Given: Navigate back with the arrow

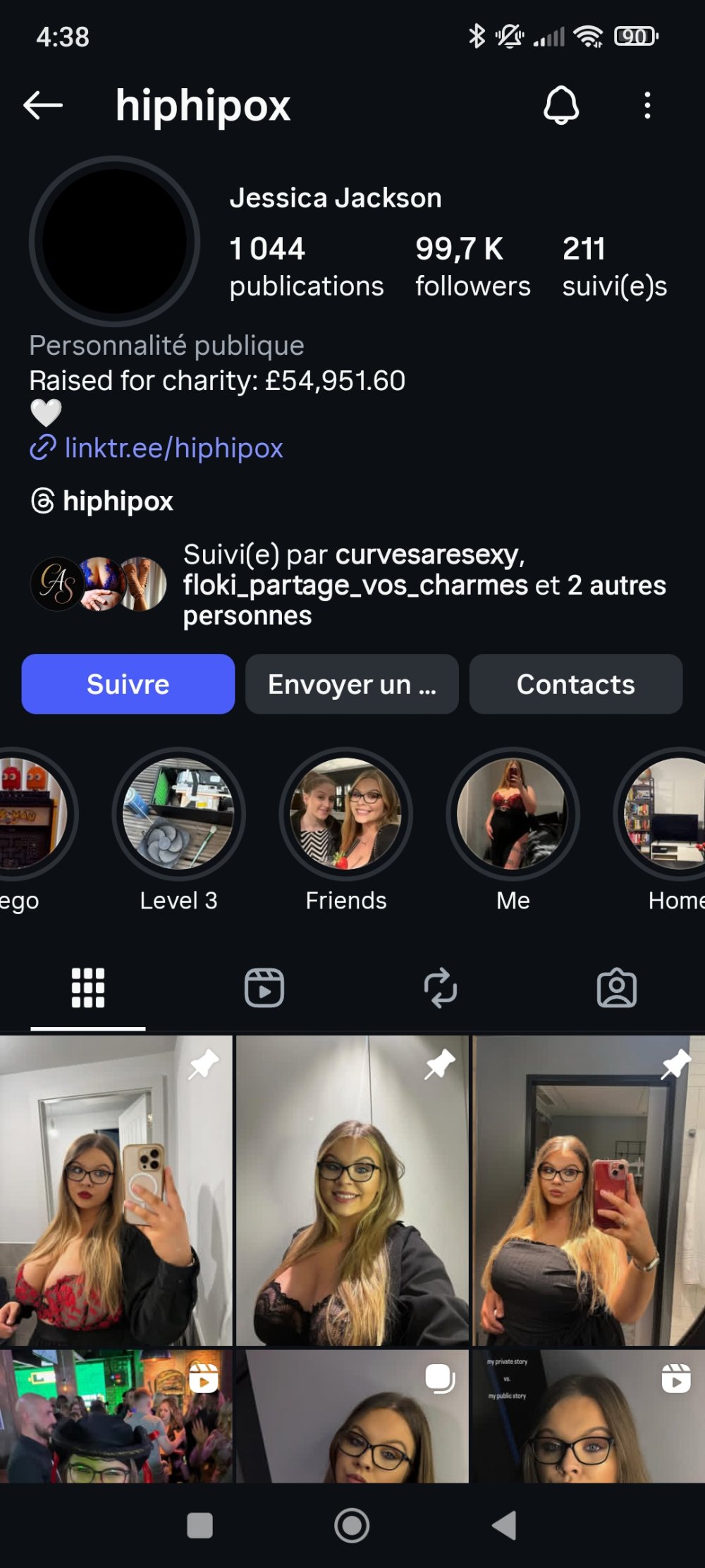Looking at the screenshot, I should point(42,106).
